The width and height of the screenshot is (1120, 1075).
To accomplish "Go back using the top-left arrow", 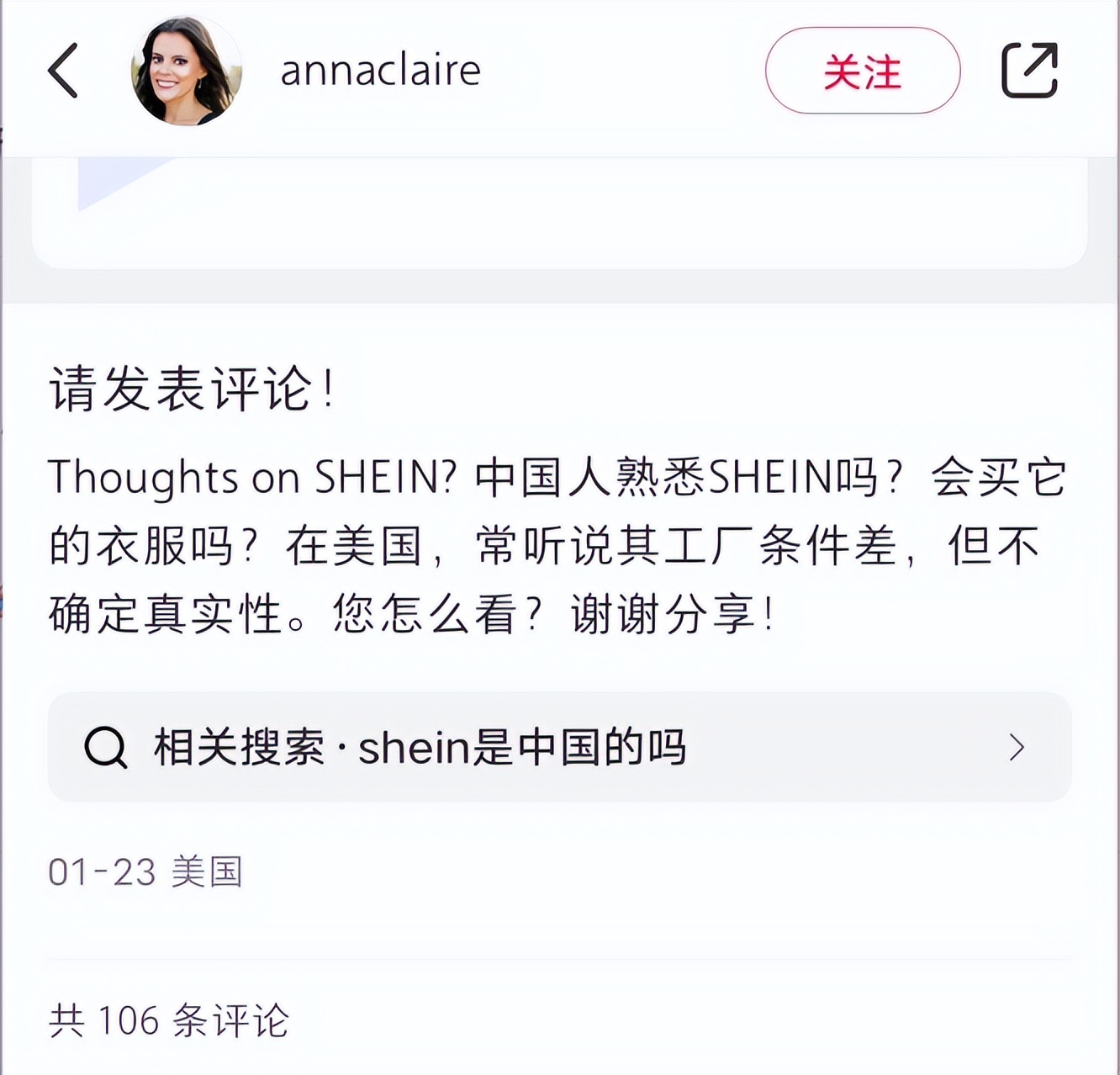I will (63, 71).
